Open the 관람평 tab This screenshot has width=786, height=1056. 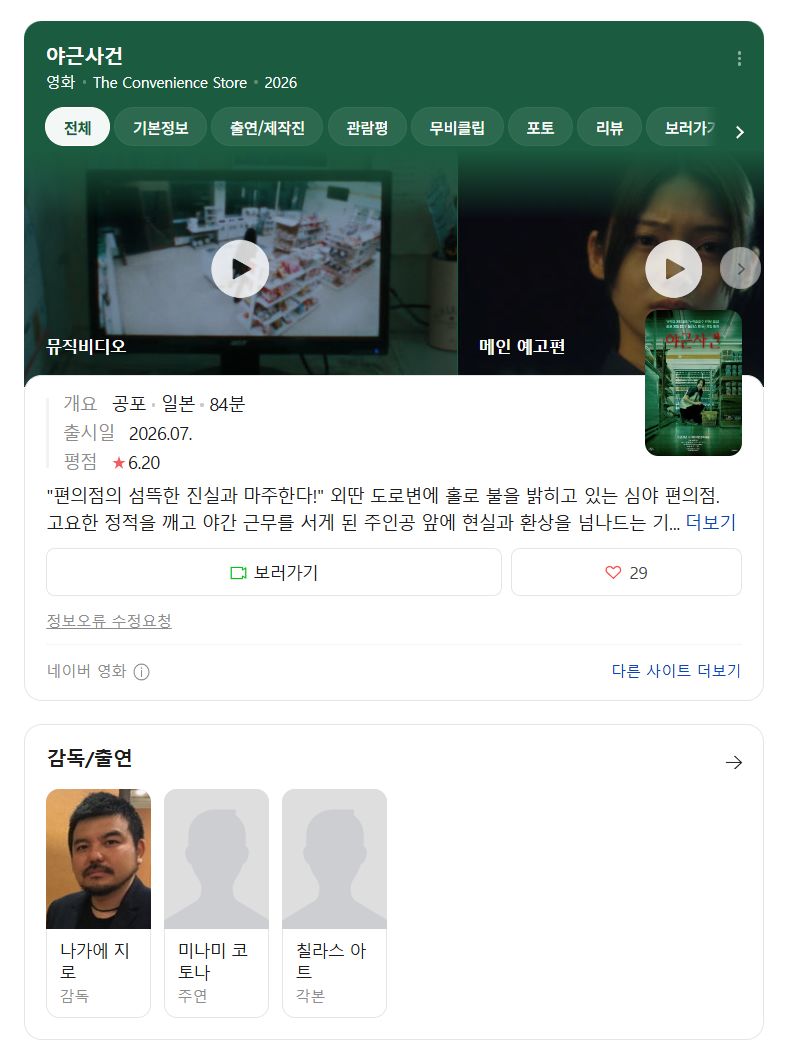[367, 127]
